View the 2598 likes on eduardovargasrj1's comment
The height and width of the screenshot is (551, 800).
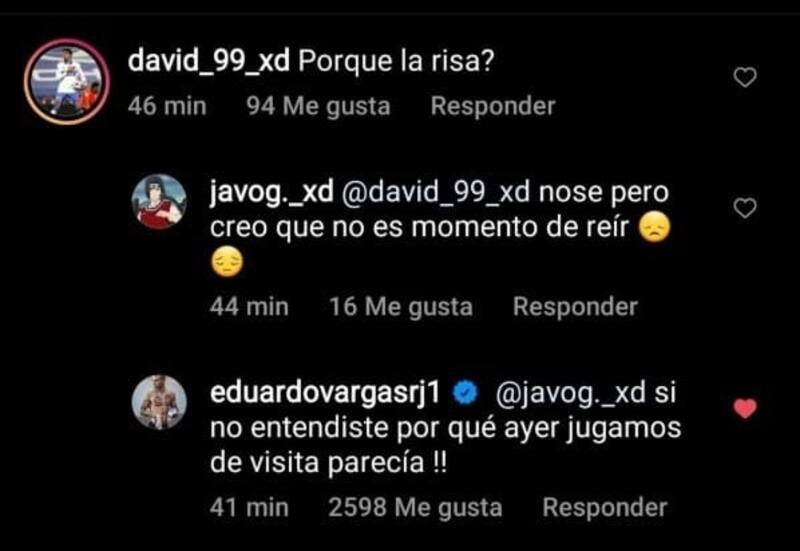(x=414, y=508)
